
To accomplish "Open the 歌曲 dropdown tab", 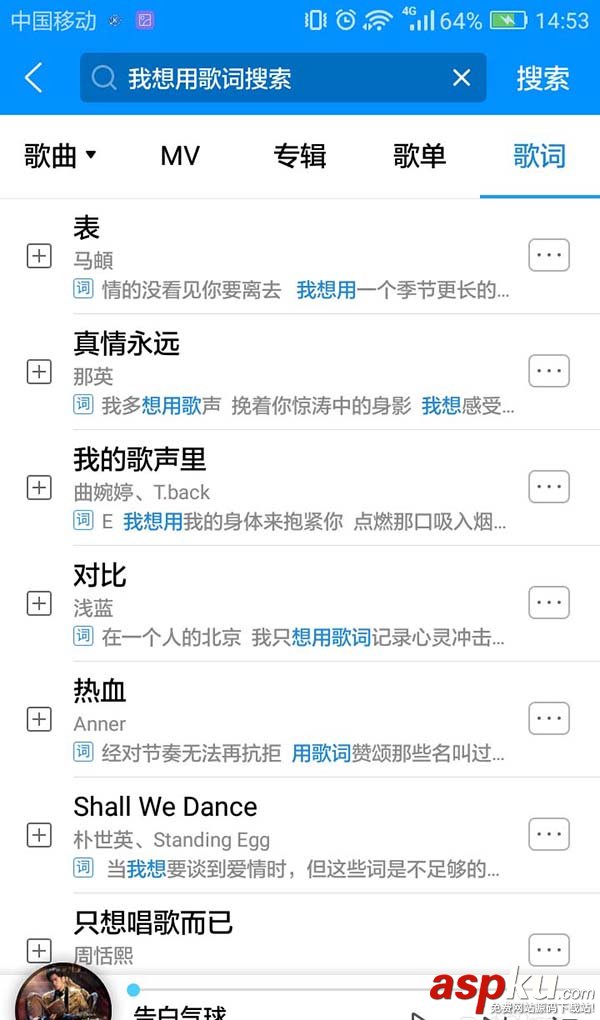I will (60, 156).
